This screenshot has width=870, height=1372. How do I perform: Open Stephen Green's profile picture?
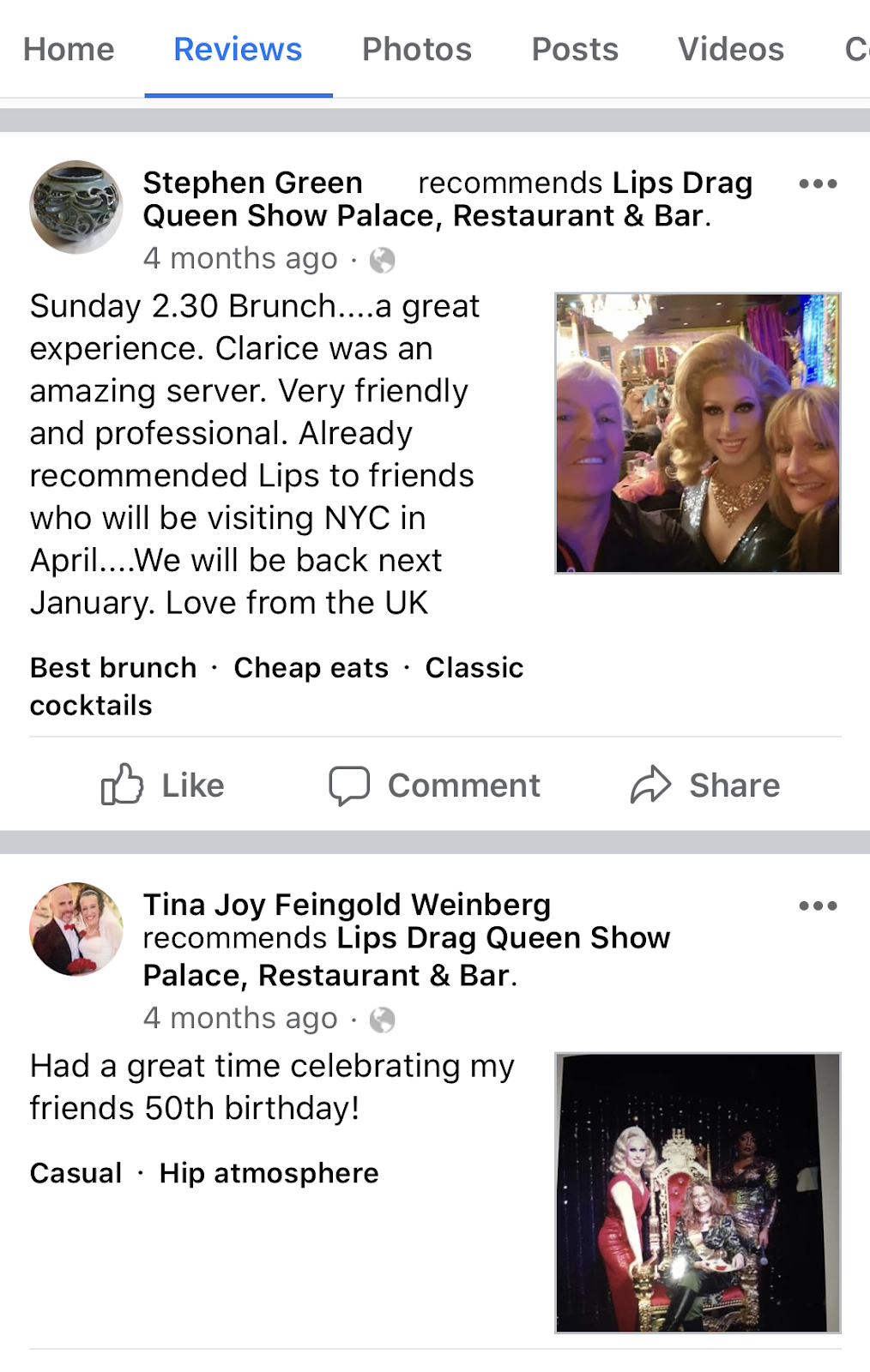coord(76,207)
